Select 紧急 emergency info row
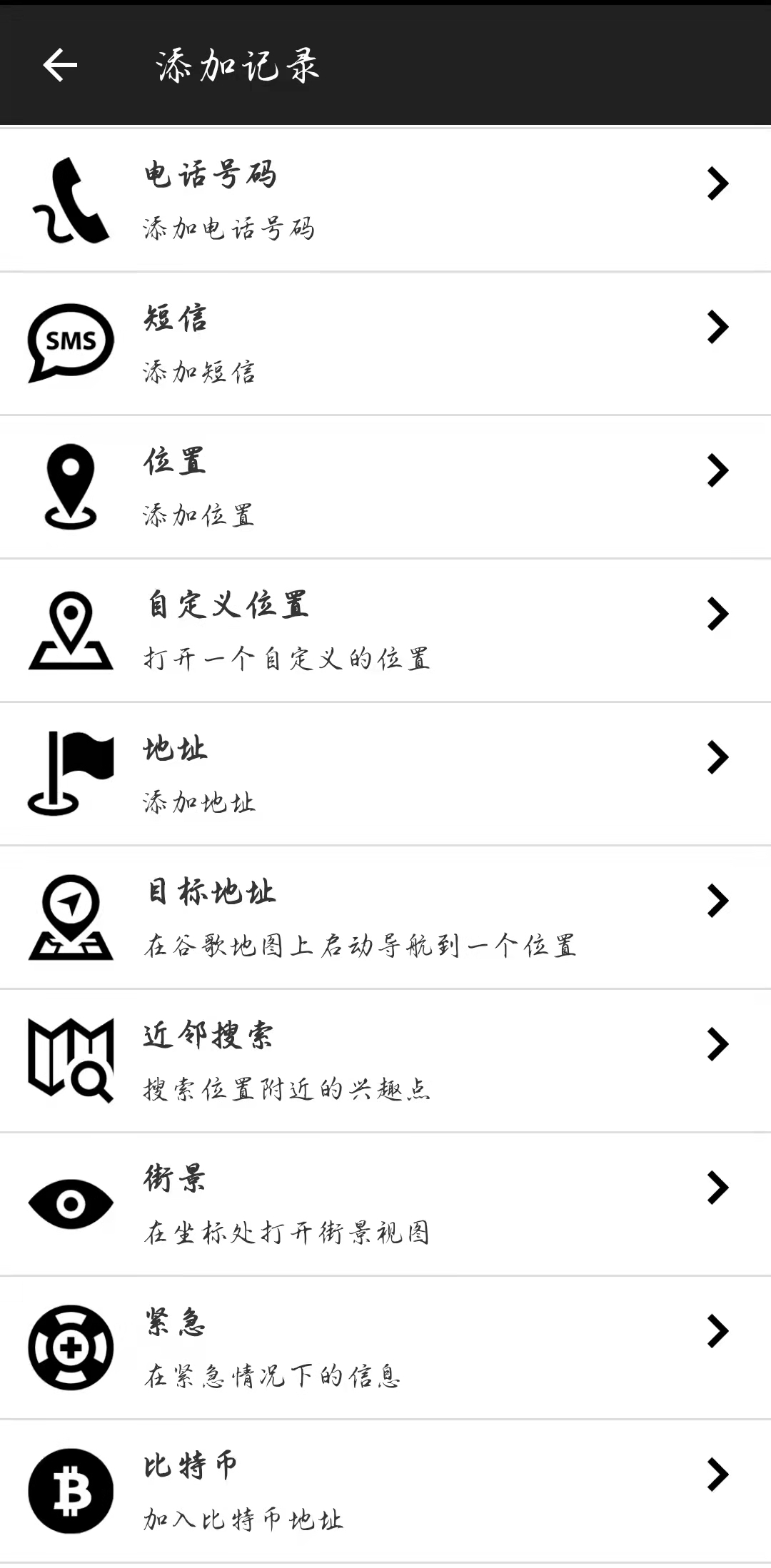Screen dimensions: 771x1568 (385, 1347)
